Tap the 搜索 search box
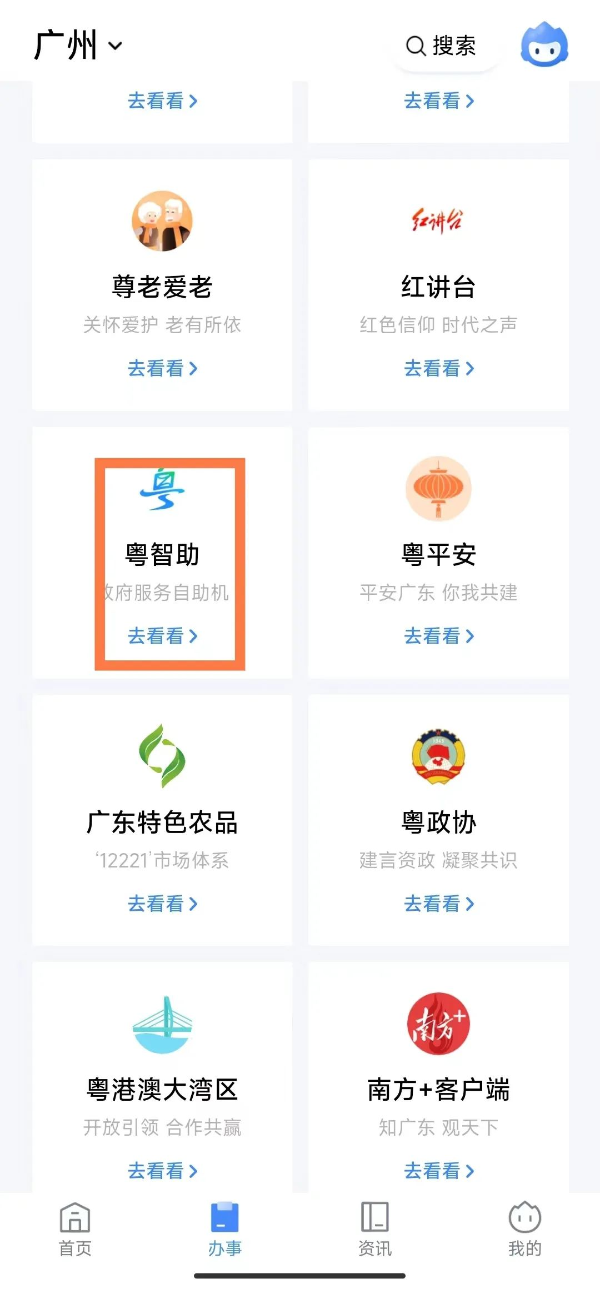The height and width of the screenshot is (1289, 600). [444, 46]
